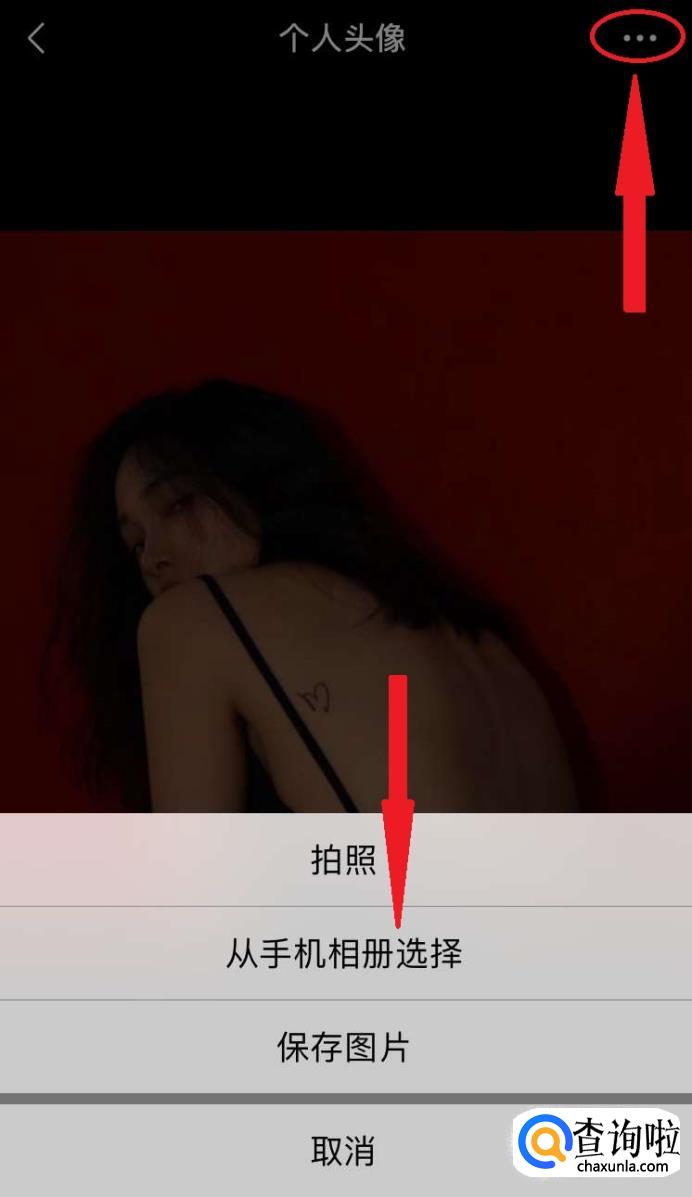Go back from 个人头像 page

coord(37,39)
